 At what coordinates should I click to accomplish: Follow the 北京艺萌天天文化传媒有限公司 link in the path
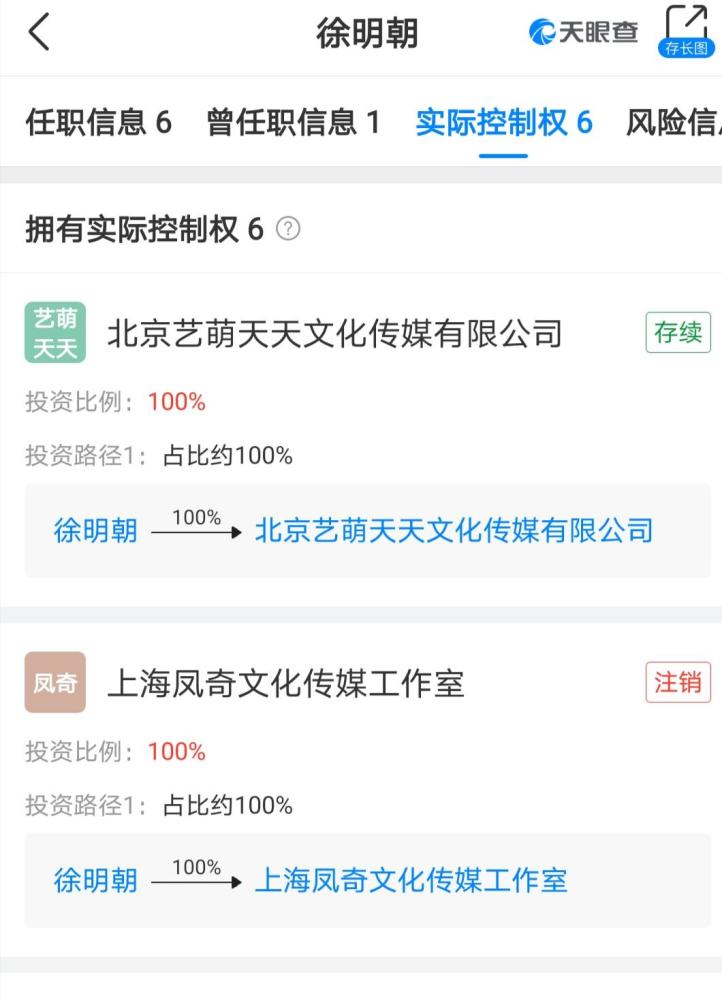click(453, 530)
